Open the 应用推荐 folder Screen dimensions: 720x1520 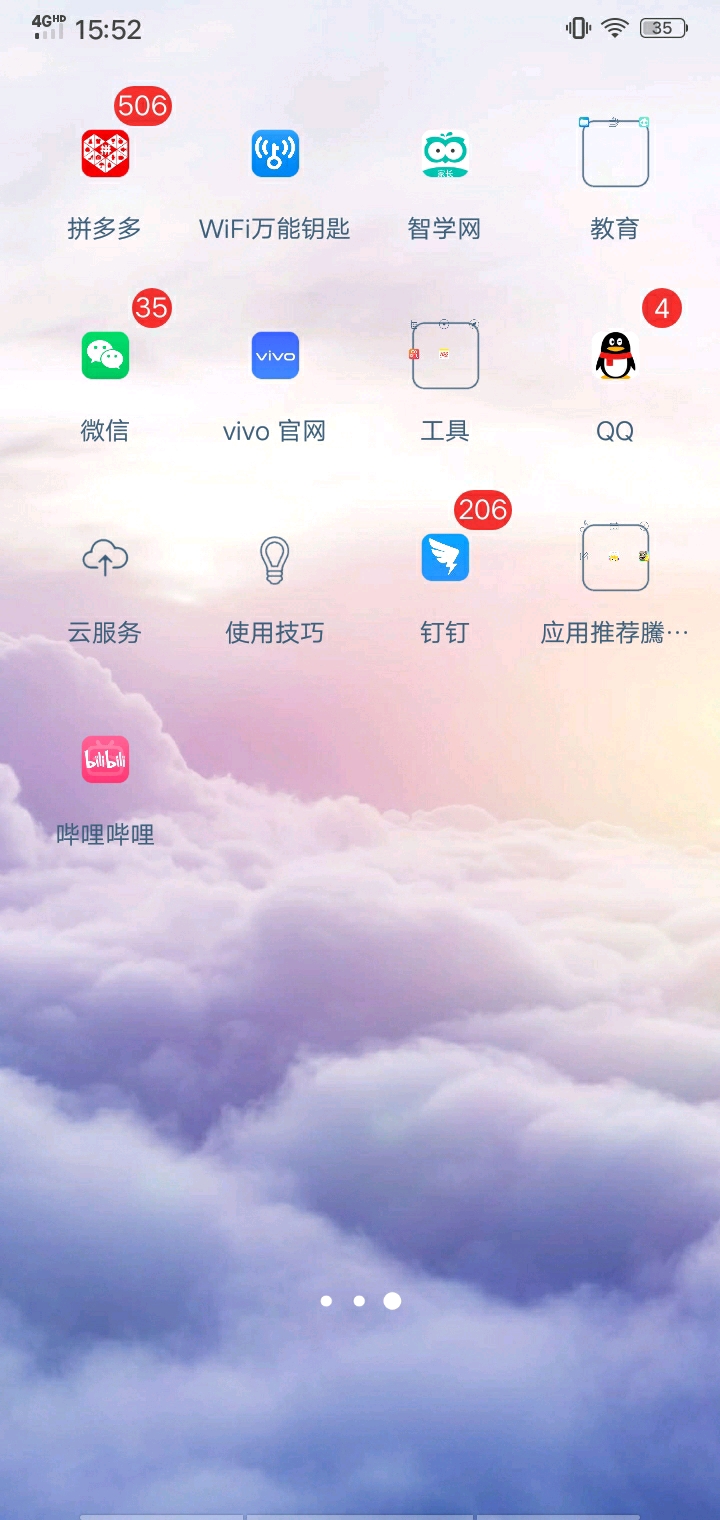point(615,557)
